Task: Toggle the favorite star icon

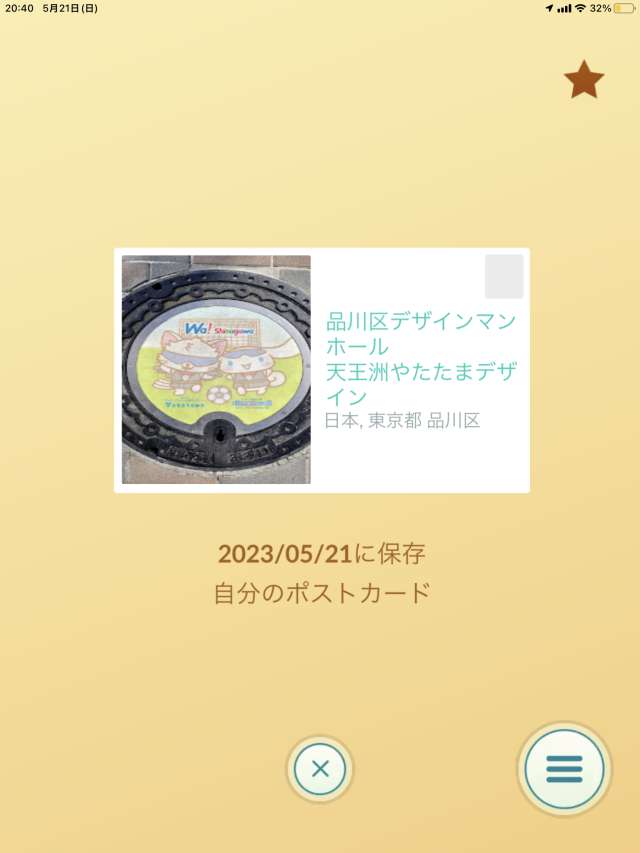Action: [x=584, y=80]
